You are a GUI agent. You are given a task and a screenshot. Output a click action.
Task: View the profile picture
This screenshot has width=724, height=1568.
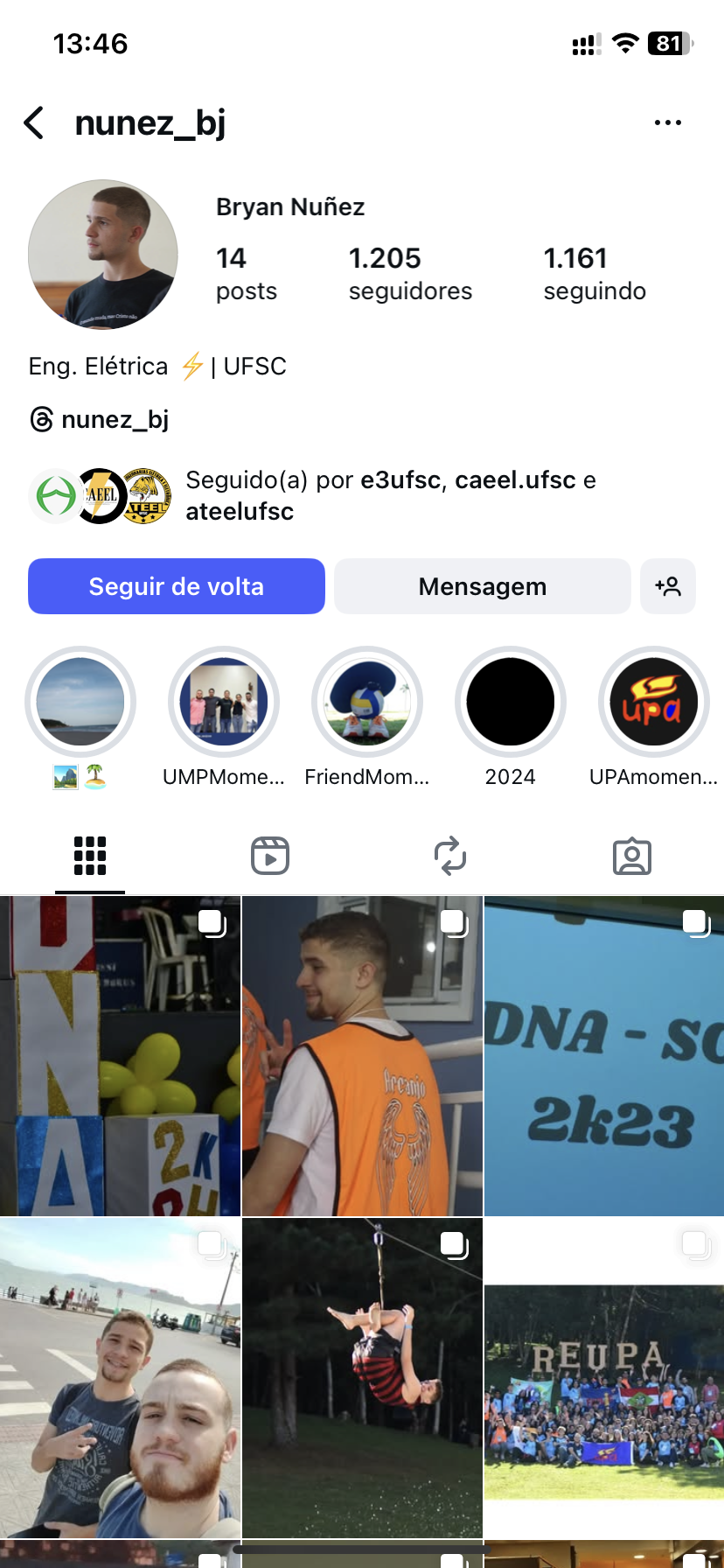[103, 255]
